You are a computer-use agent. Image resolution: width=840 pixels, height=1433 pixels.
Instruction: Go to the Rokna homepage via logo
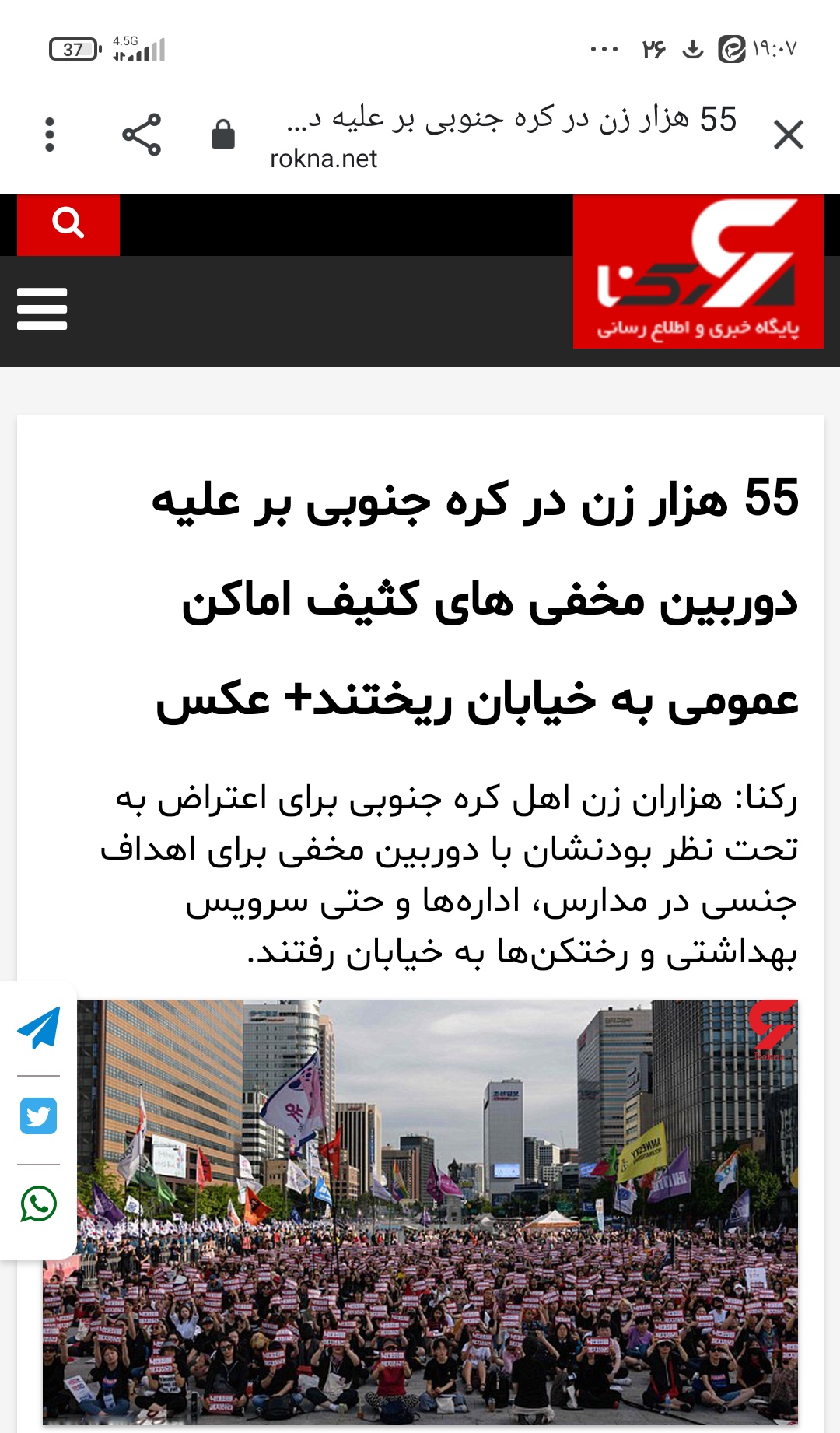698,272
